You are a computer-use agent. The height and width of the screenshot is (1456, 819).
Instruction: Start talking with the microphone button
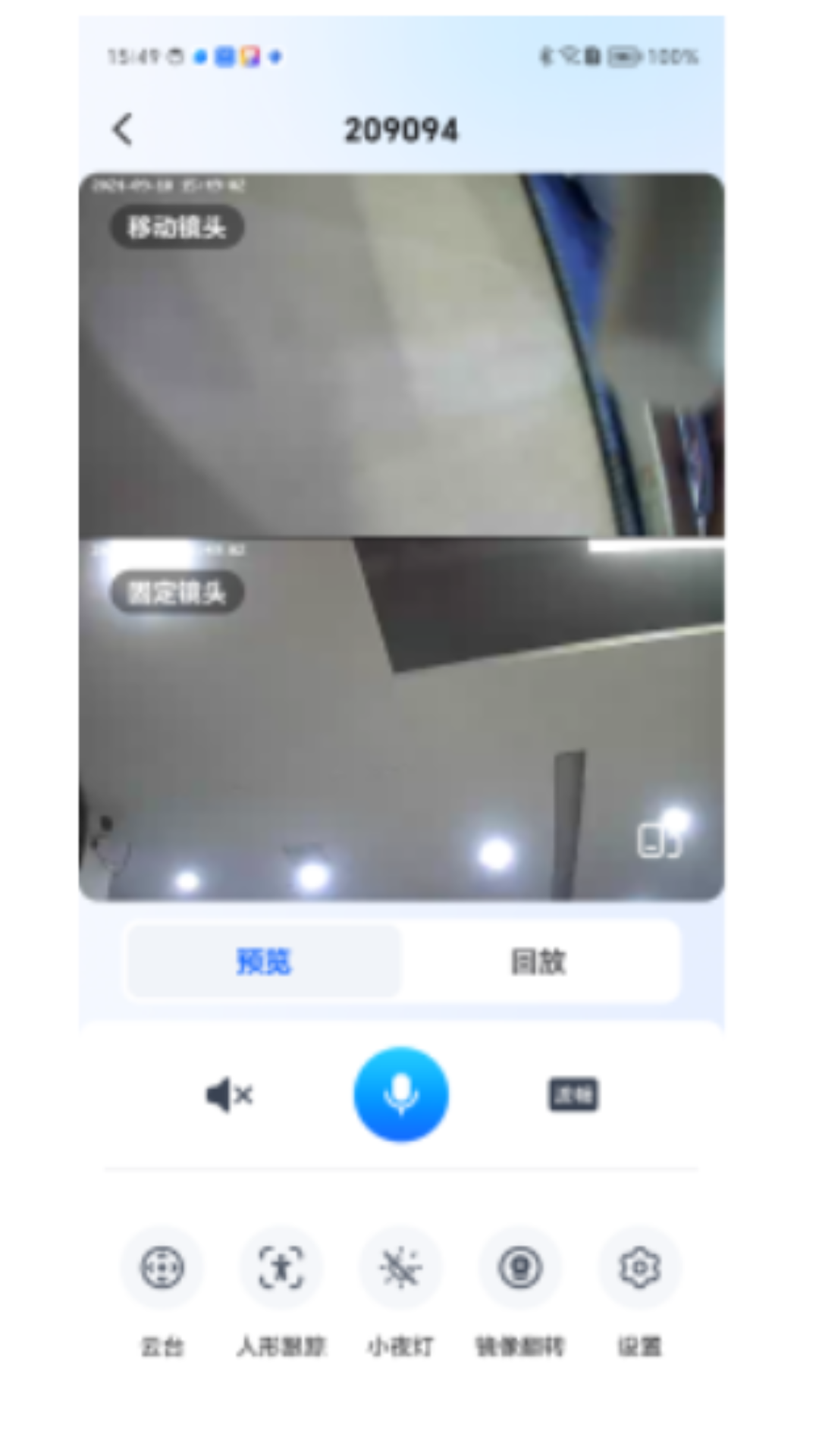point(401,1094)
